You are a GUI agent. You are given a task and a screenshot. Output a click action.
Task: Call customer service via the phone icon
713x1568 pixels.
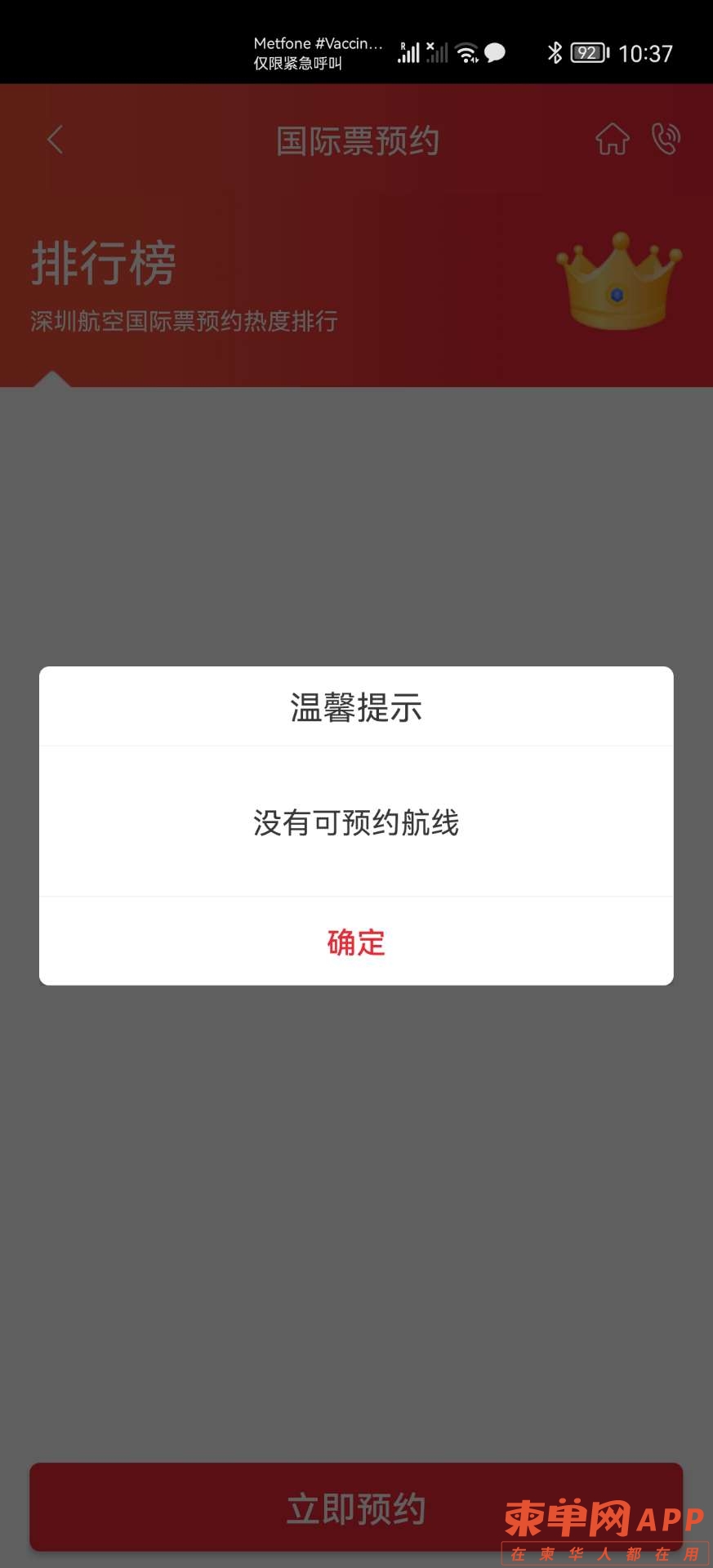pyautogui.click(x=666, y=139)
